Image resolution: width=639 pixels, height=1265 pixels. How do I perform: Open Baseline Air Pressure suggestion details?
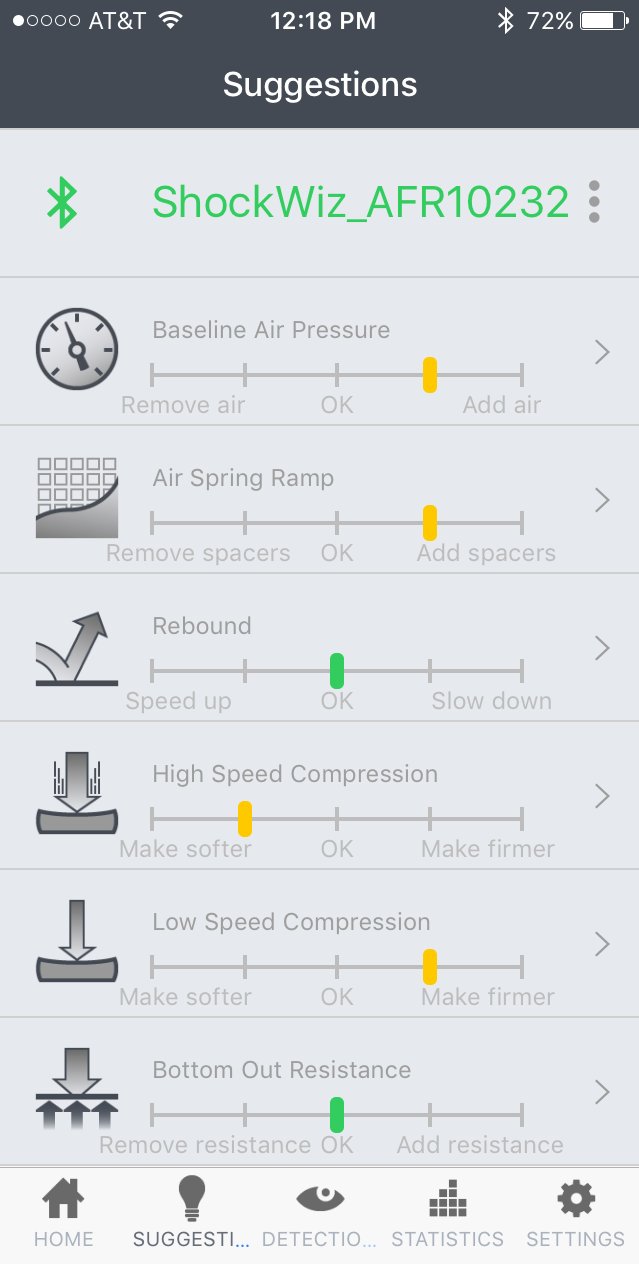601,352
